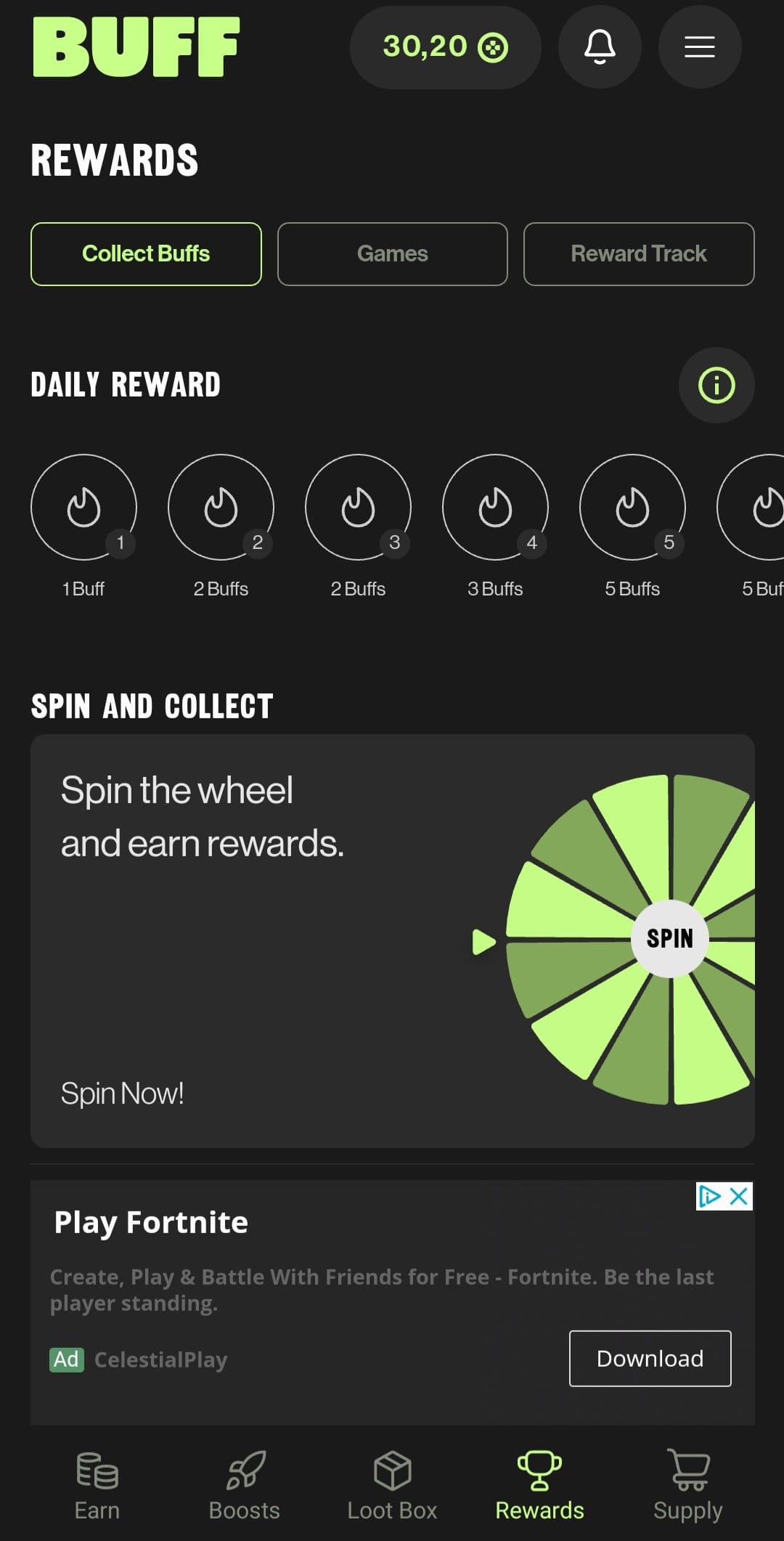Switch to the Loot Box tab
This screenshot has height=1541, width=784.
(392, 1486)
